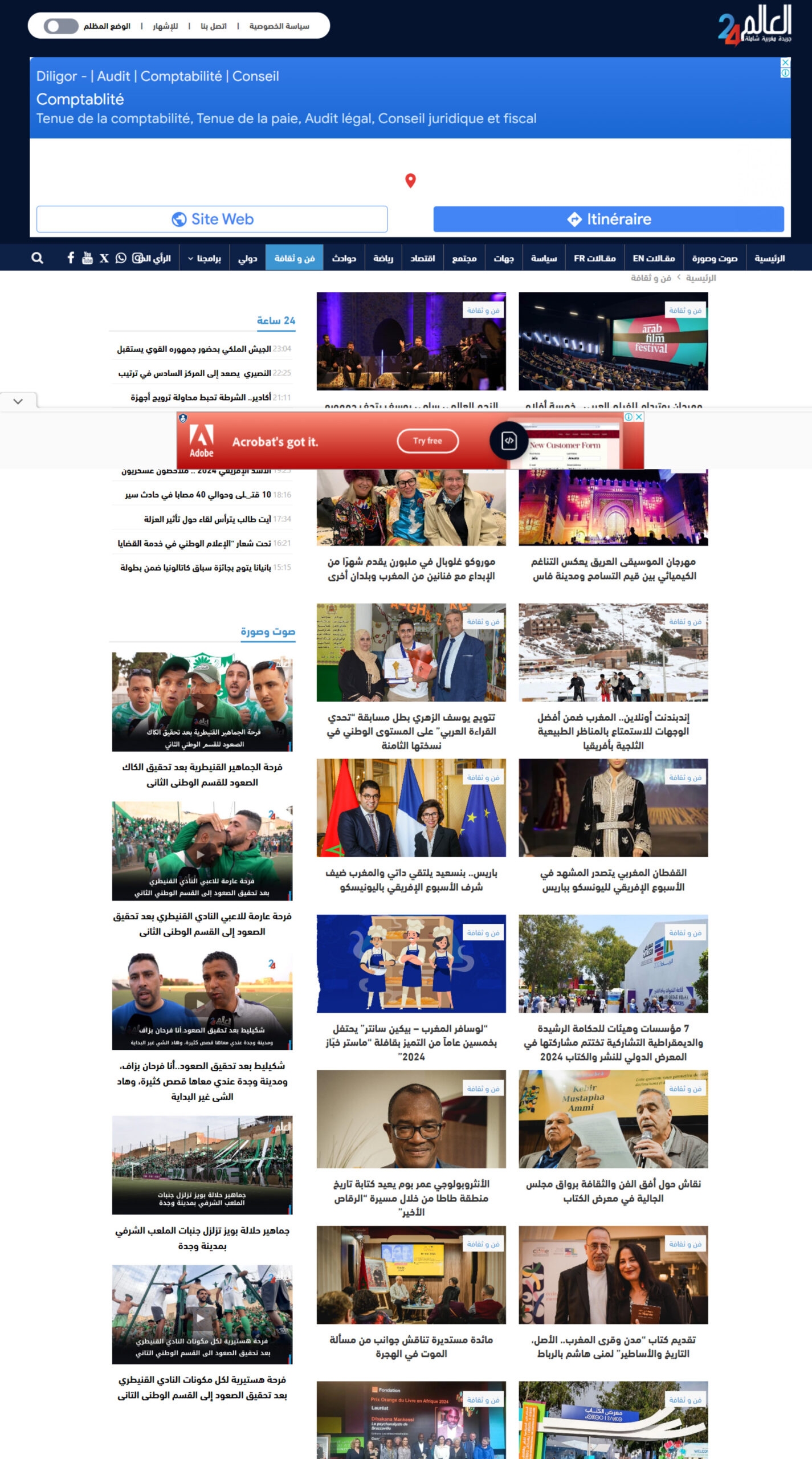The height and width of the screenshot is (1459, 812).
Task: Switch to the رياضة section
Action: pos(383,258)
